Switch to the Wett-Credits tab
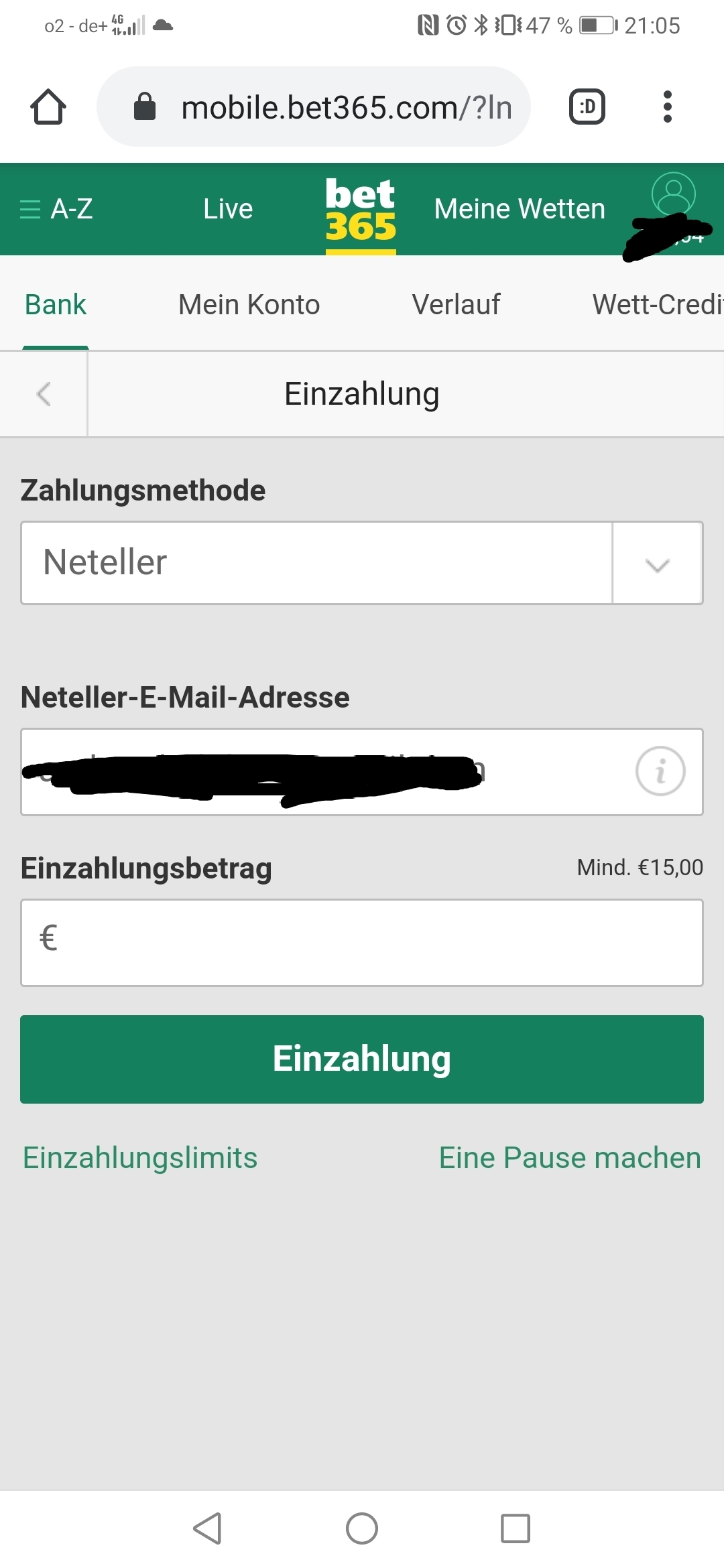The image size is (724, 1568). pyautogui.click(x=658, y=305)
